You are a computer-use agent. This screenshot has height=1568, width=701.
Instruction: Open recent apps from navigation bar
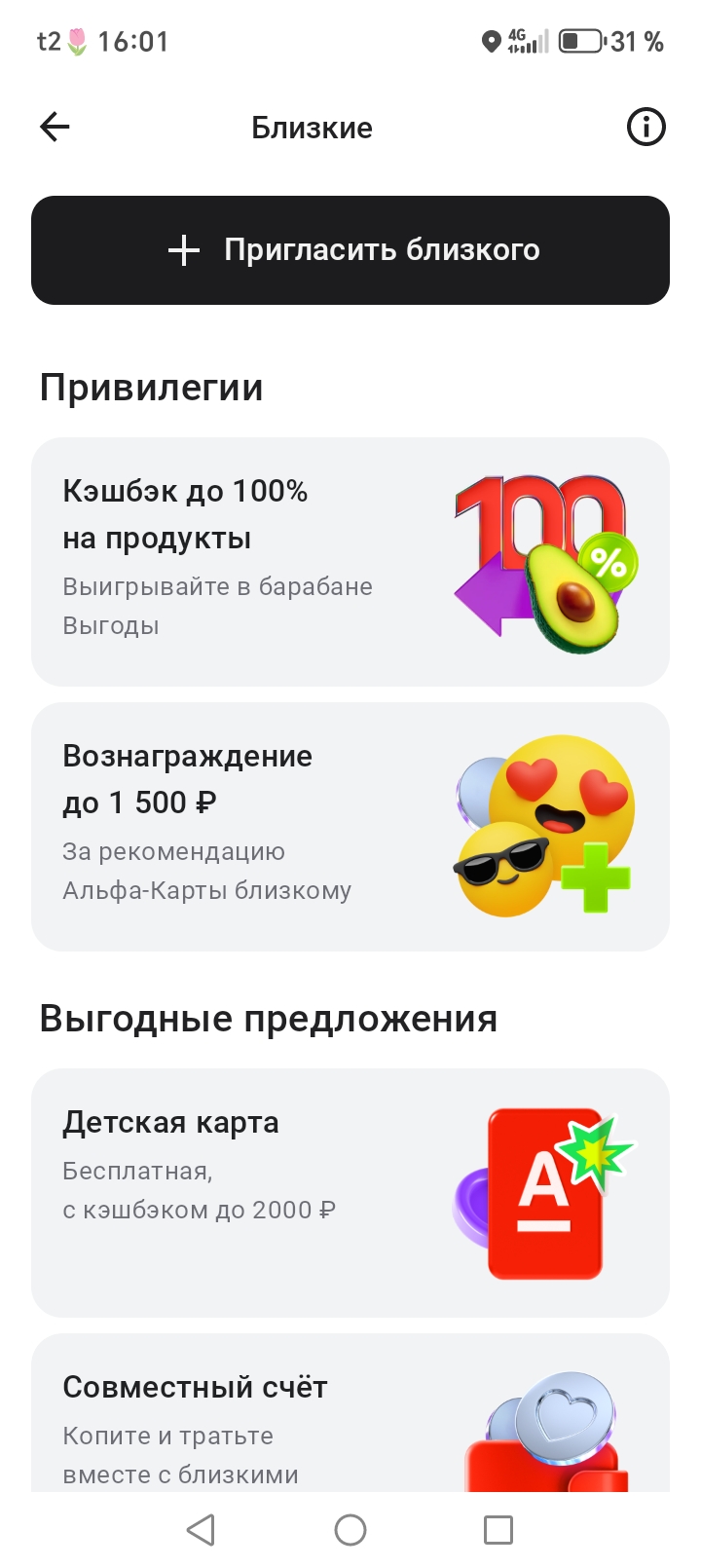pos(498,1530)
